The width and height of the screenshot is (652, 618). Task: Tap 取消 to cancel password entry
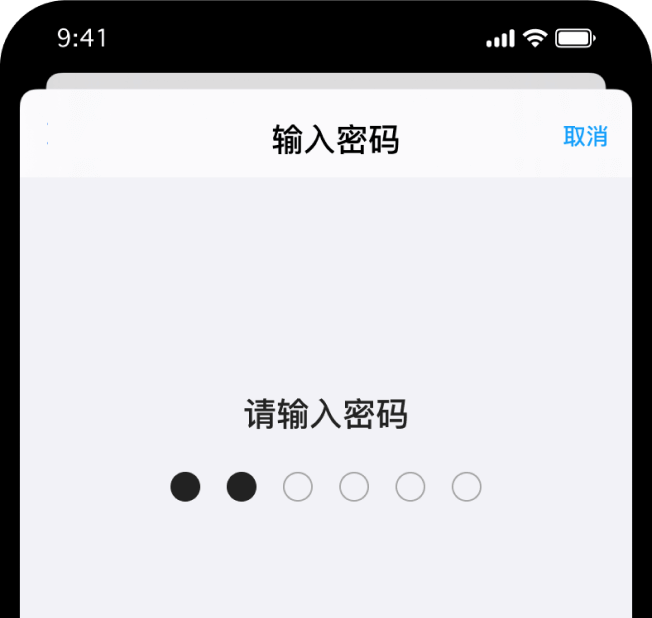[x=585, y=137]
